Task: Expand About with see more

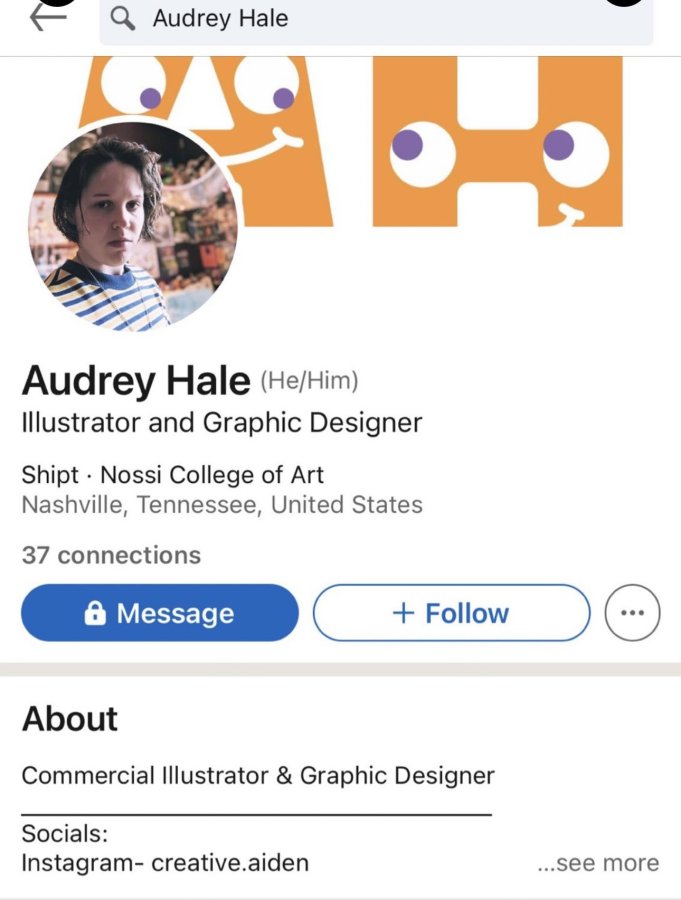Action: [x=598, y=863]
